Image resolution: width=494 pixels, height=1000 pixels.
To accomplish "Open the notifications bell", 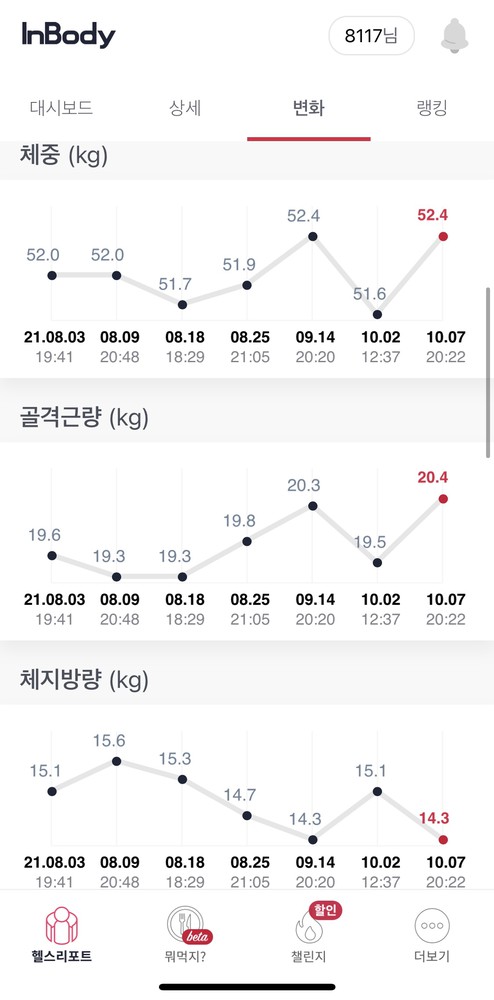I will [x=454, y=36].
